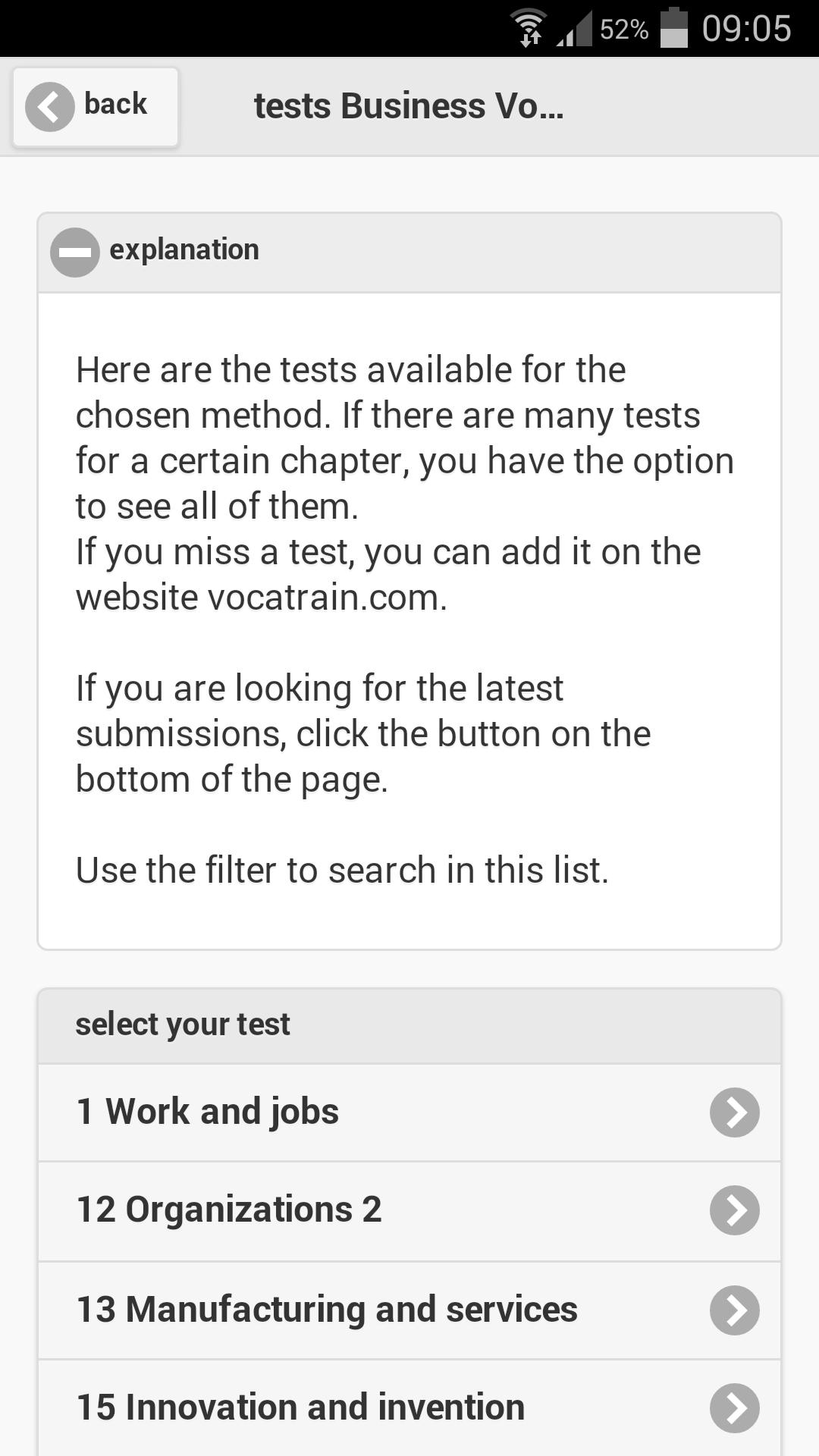The width and height of the screenshot is (819, 1456).
Task: Click the back arrow icon
Action: click(x=49, y=107)
